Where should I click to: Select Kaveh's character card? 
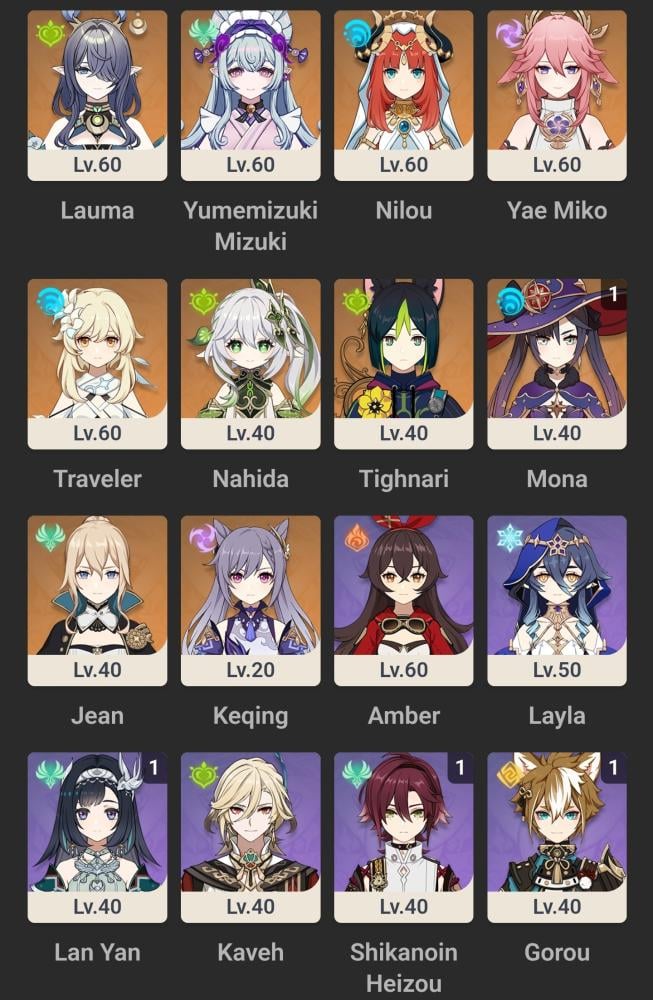(251, 837)
